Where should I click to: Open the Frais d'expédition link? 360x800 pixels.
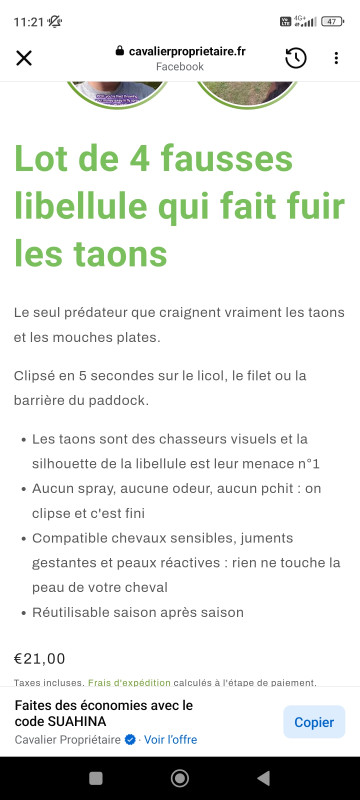click(x=130, y=683)
